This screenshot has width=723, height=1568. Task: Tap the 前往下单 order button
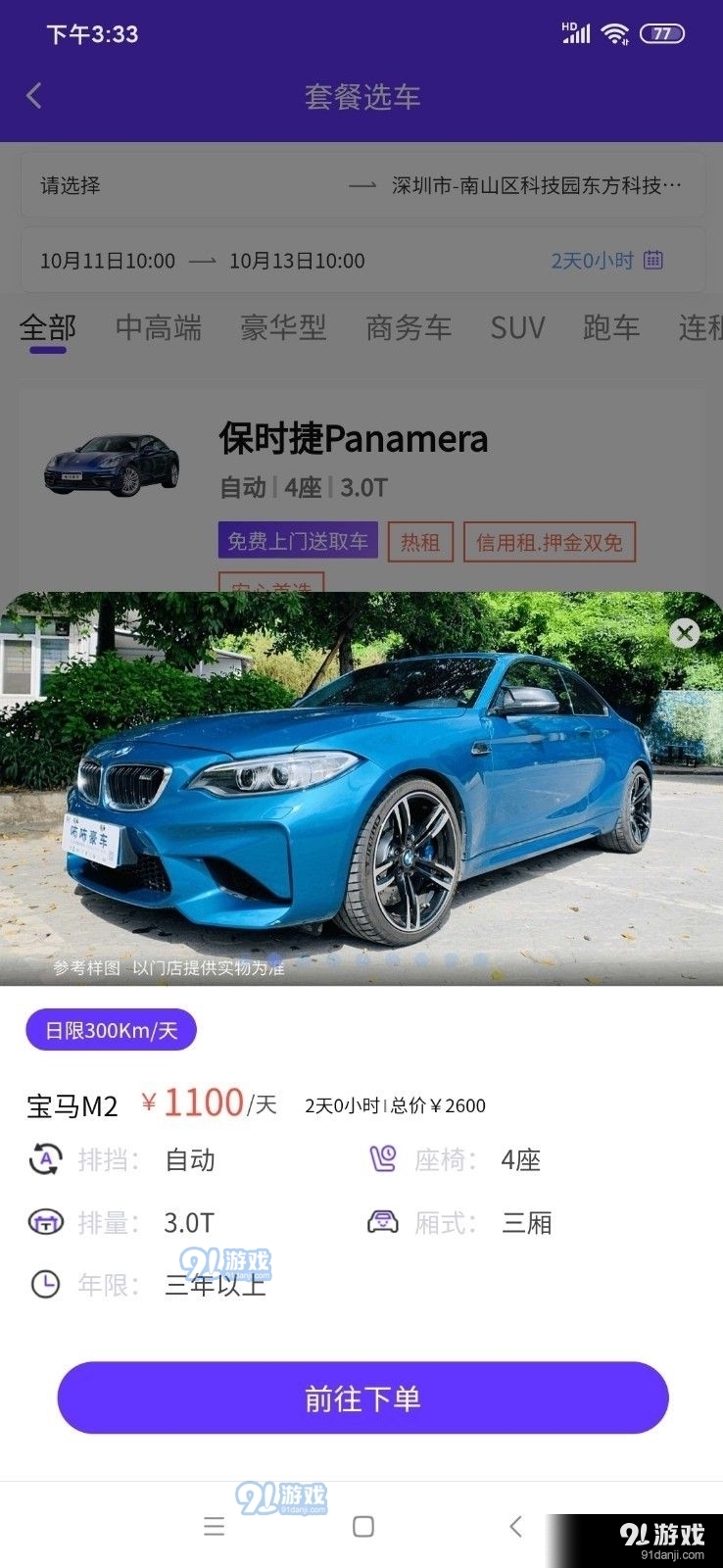pyautogui.click(x=362, y=1398)
